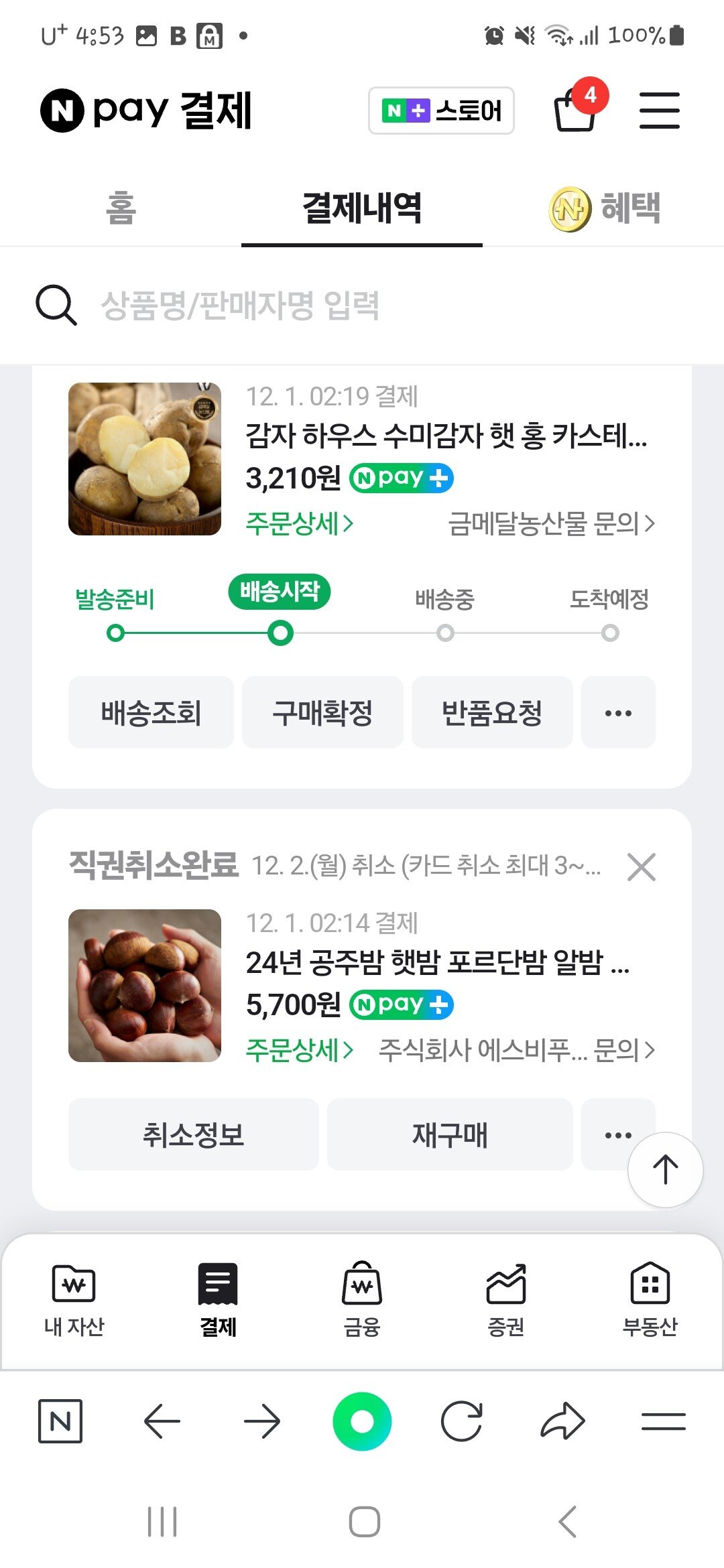Image resolution: width=724 pixels, height=1568 pixels.
Task: Open the hamburger menu in the header
Action: 659,111
